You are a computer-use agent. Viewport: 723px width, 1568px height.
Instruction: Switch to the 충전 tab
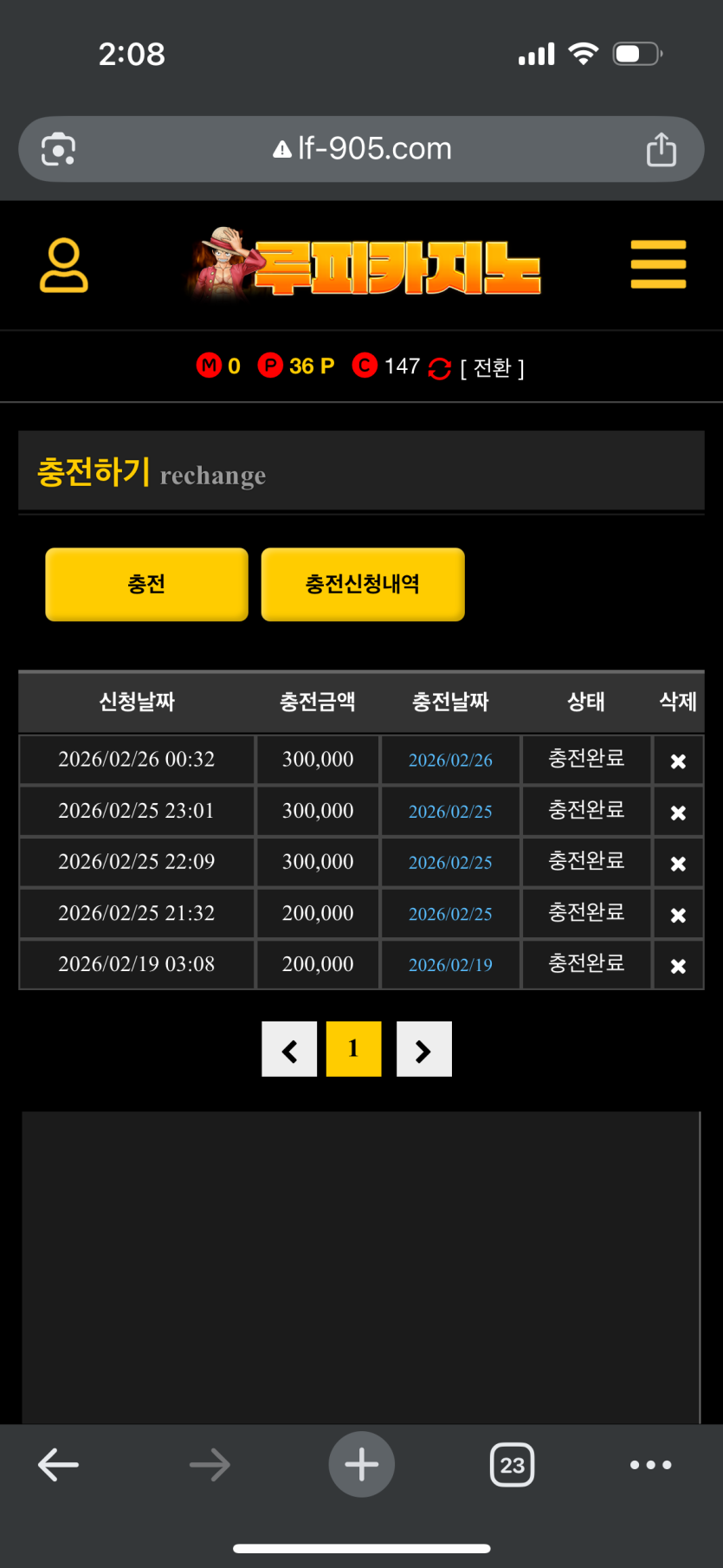point(146,584)
